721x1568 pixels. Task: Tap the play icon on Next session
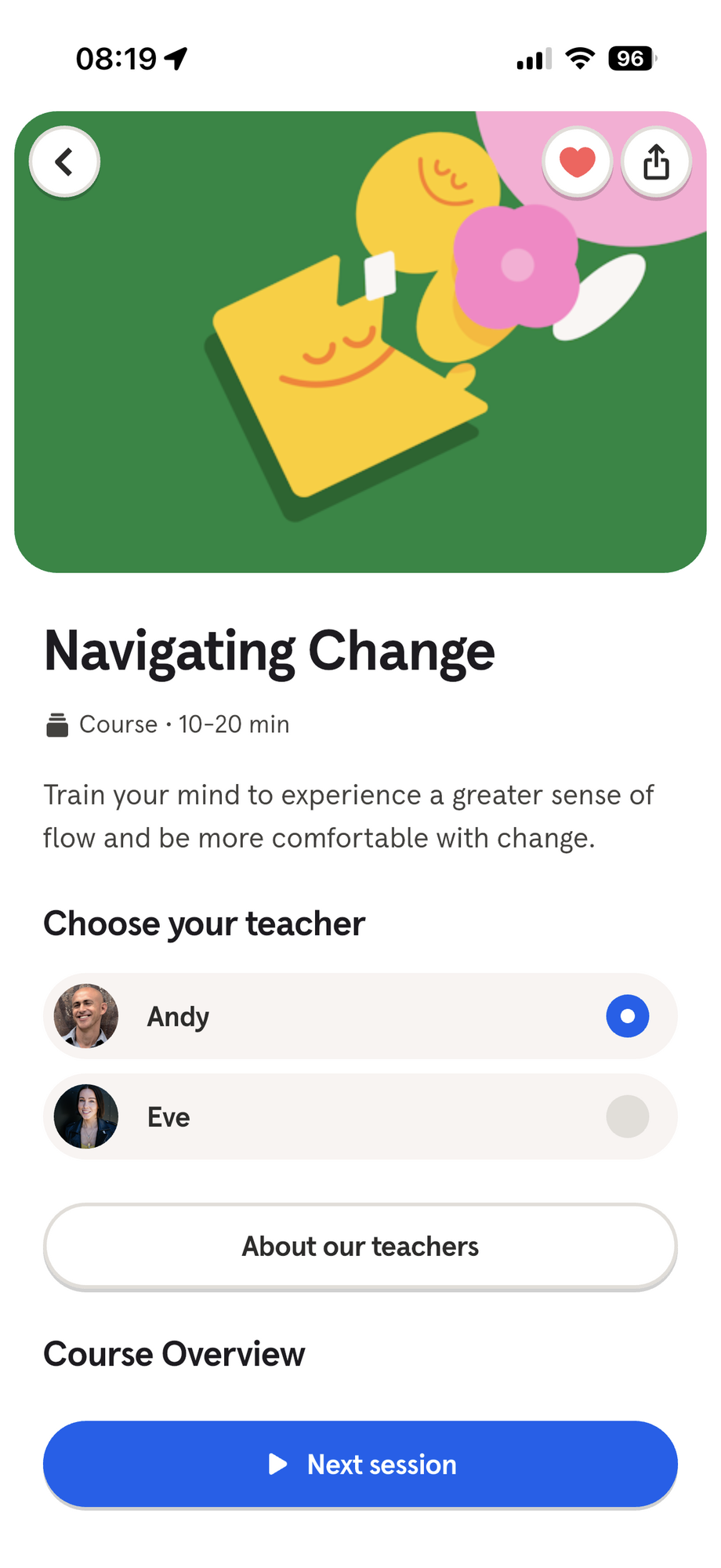point(278,1463)
